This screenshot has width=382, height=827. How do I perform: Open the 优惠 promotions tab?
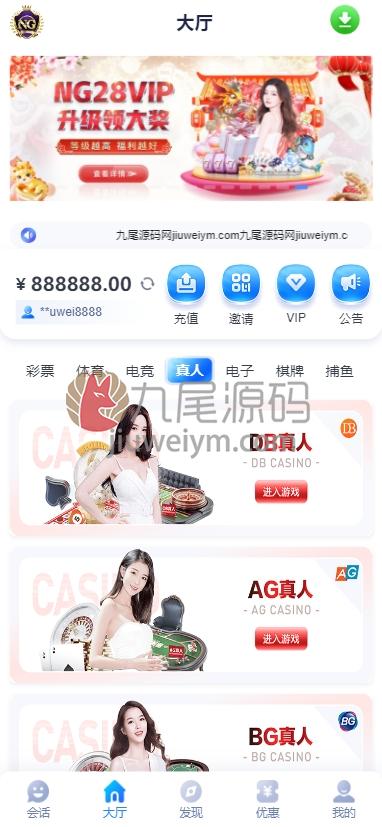[x=268, y=799]
